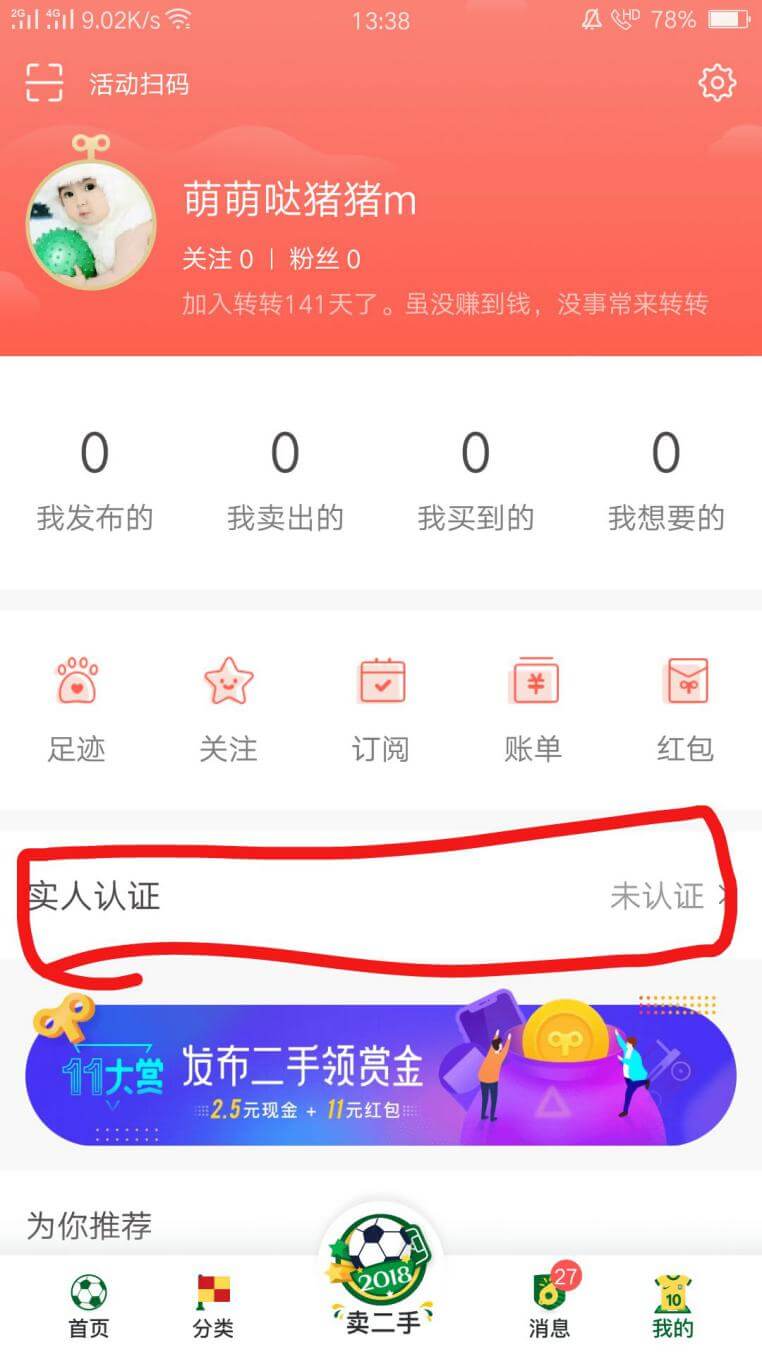The image size is (762, 1357).
Task: Tap the profile avatar photo
Action: point(91,224)
